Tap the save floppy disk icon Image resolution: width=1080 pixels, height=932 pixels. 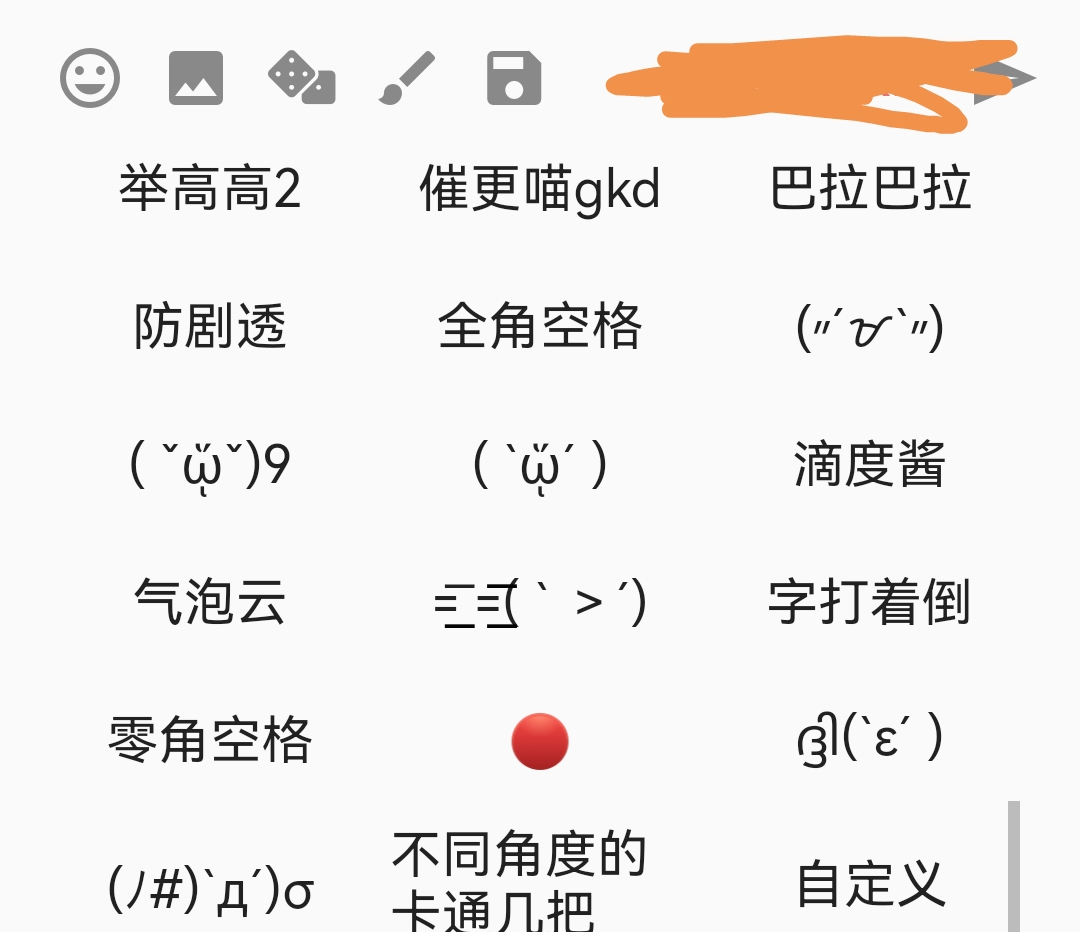point(514,78)
